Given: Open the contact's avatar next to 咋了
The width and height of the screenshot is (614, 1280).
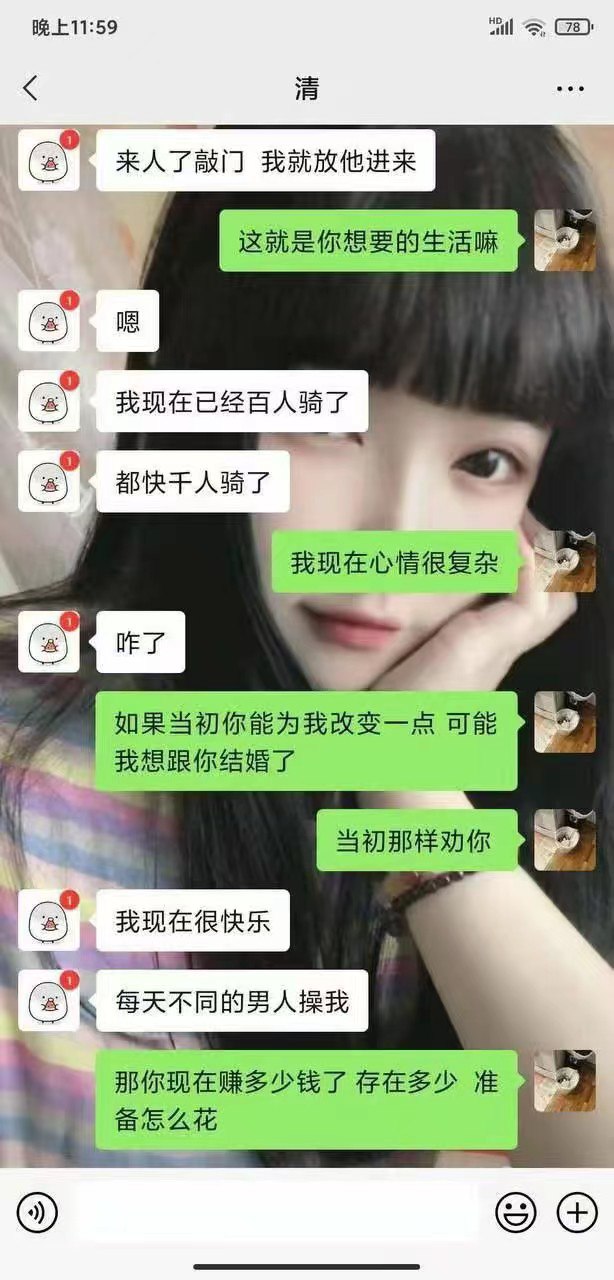Looking at the screenshot, I should coord(48,642).
